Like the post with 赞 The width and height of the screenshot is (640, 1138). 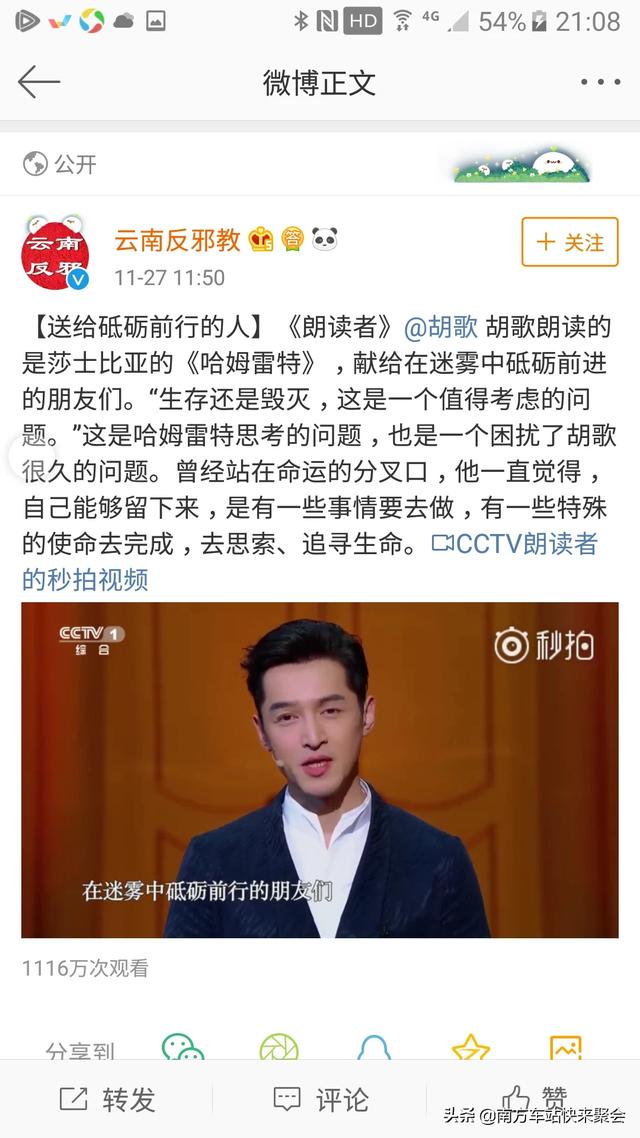coord(534,1098)
